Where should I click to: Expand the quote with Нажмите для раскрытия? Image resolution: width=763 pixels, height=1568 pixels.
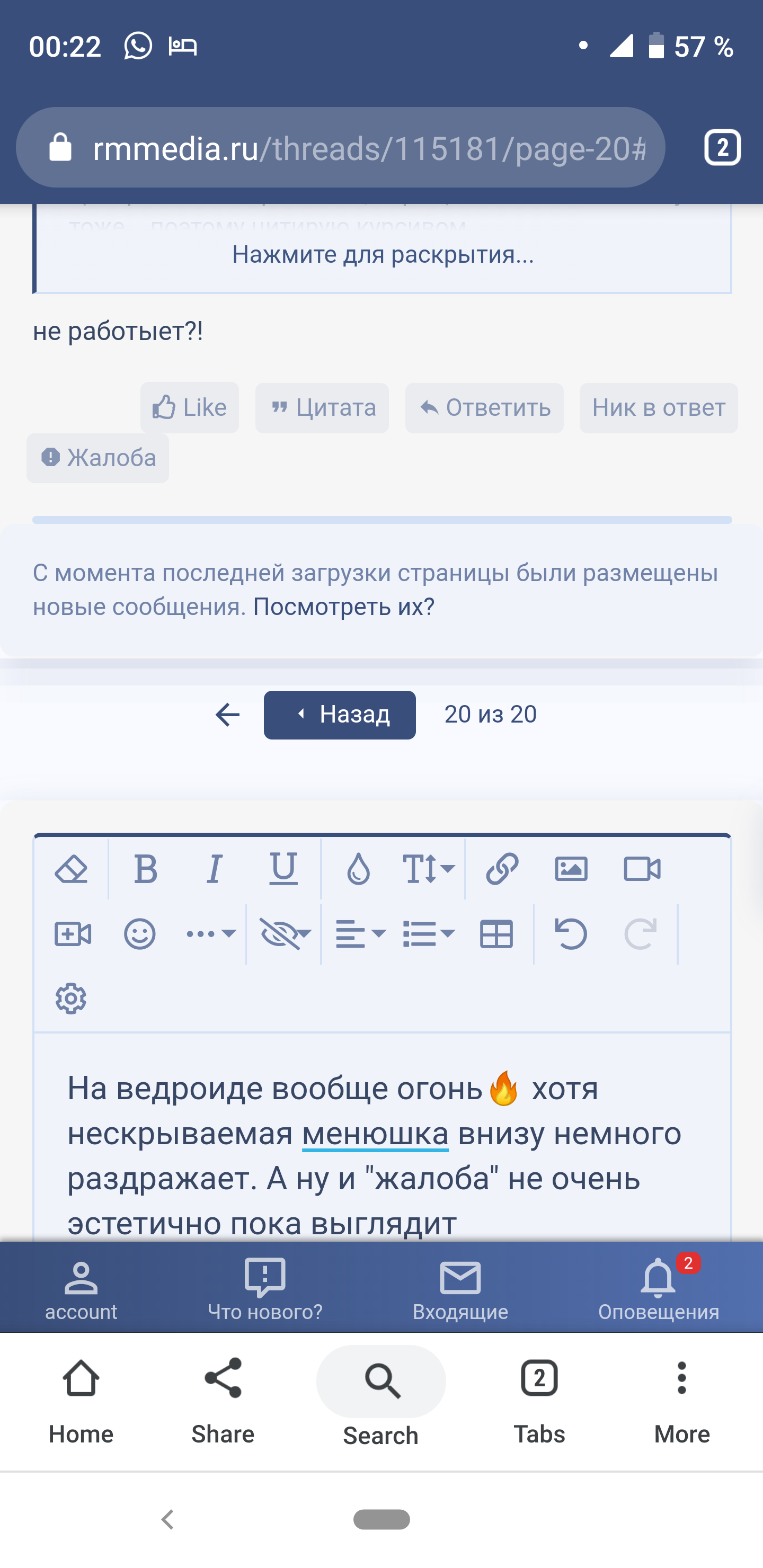point(383,254)
